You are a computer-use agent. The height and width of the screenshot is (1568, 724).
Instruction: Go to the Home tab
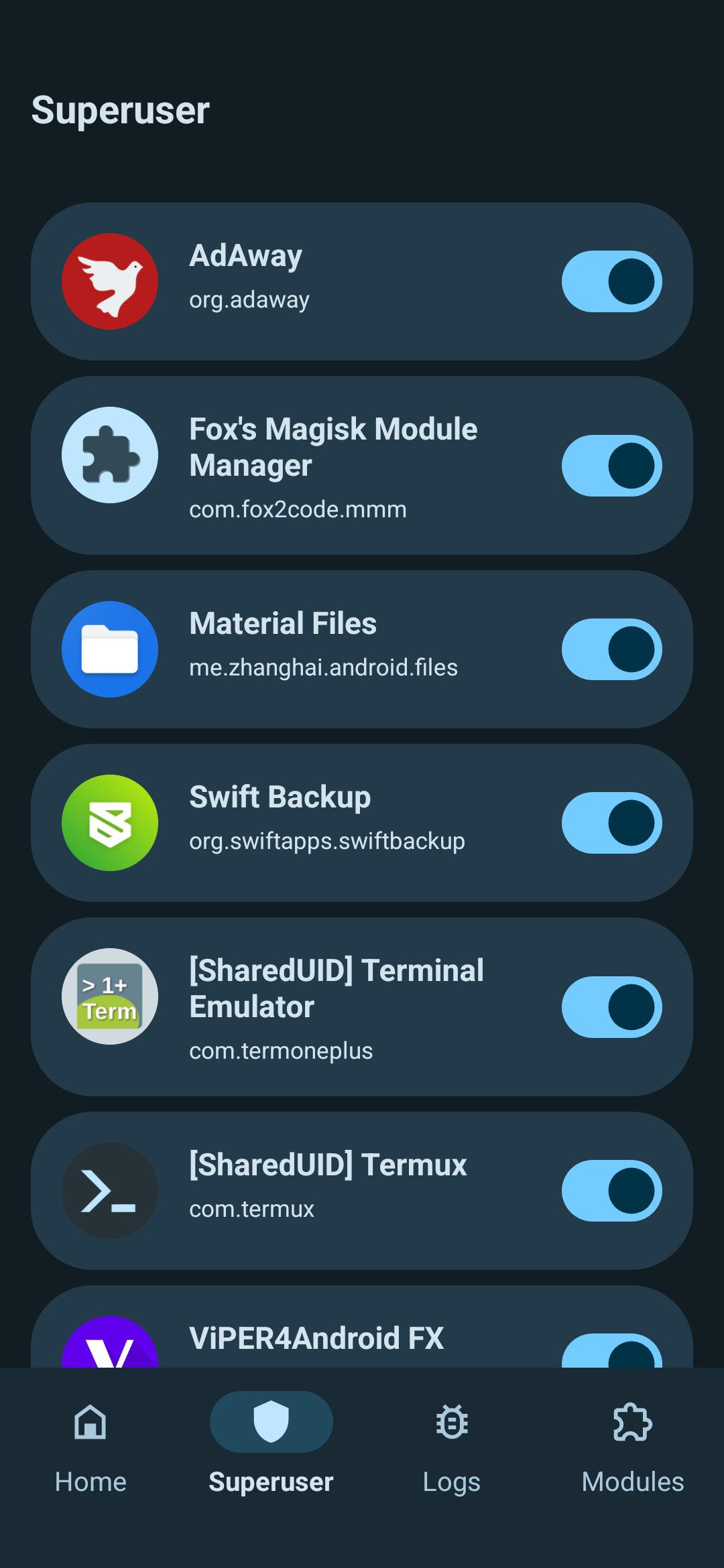coord(90,1441)
